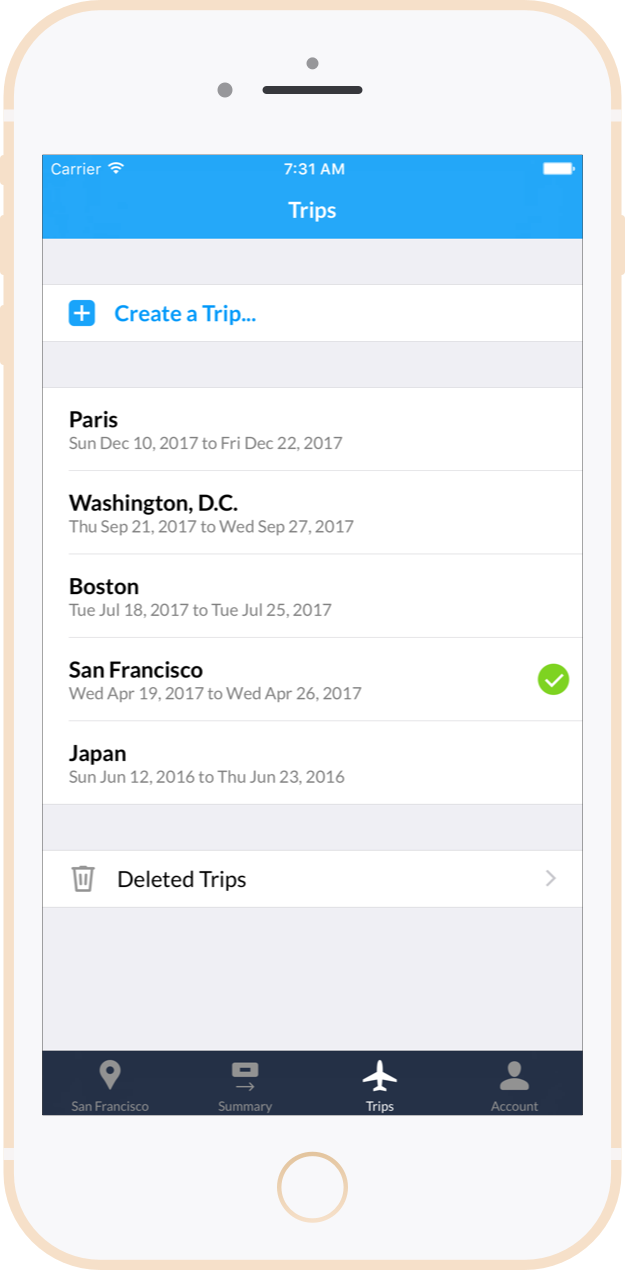The width and height of the screenshot is (625, 1270).
Task: Open the Japan trip
Action: click(x=312, y=763)
